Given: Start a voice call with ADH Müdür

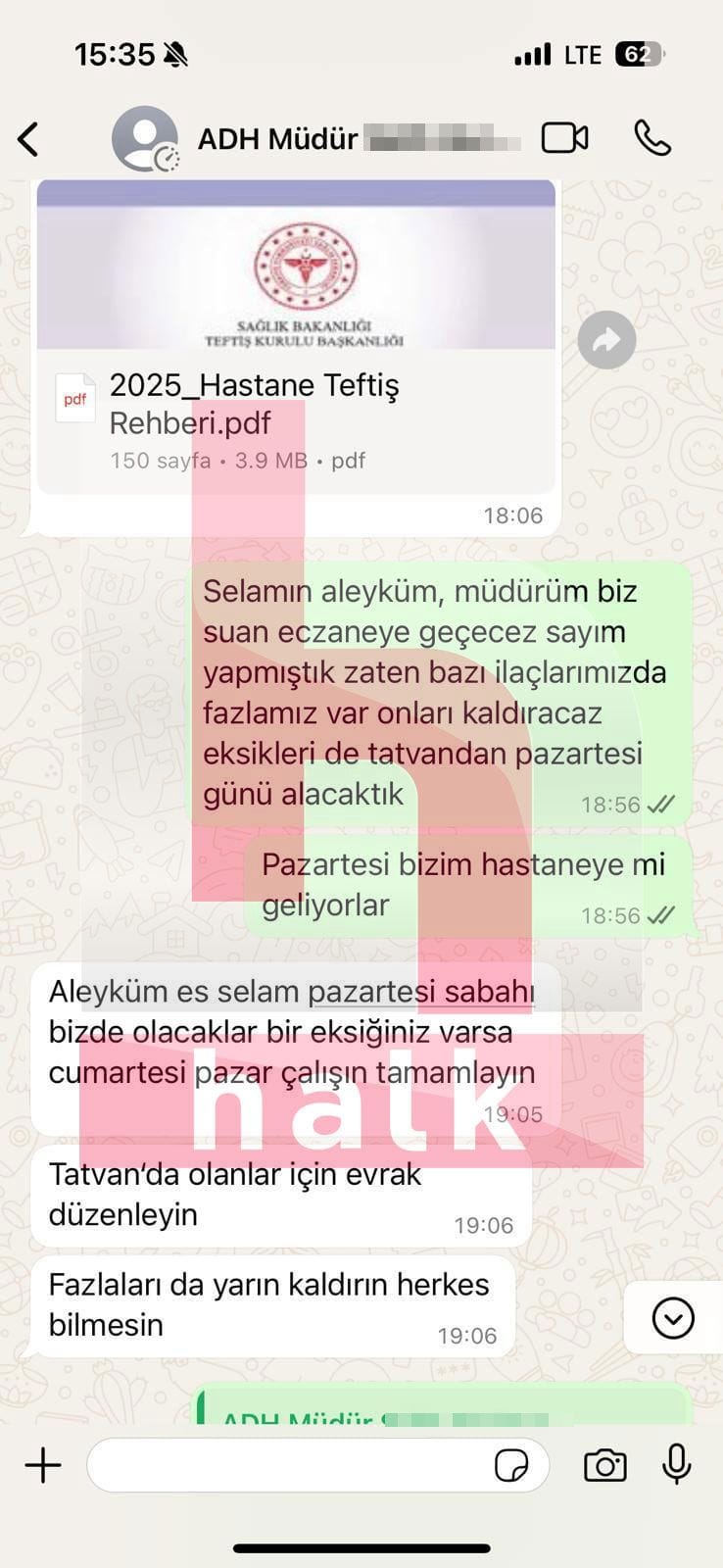Looking at the screenshot, I should pos(652,138).
